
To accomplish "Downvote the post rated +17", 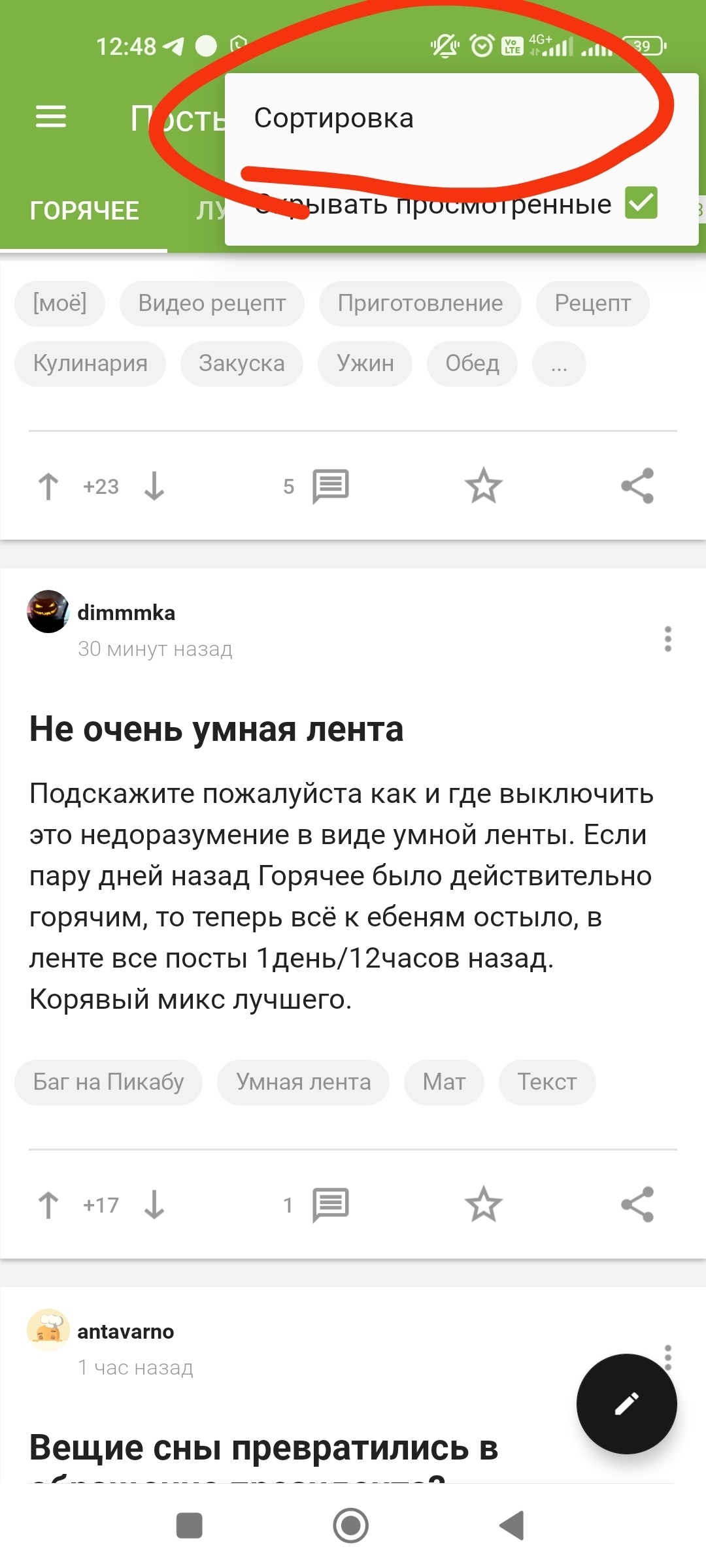I will tap(154, 1205).
